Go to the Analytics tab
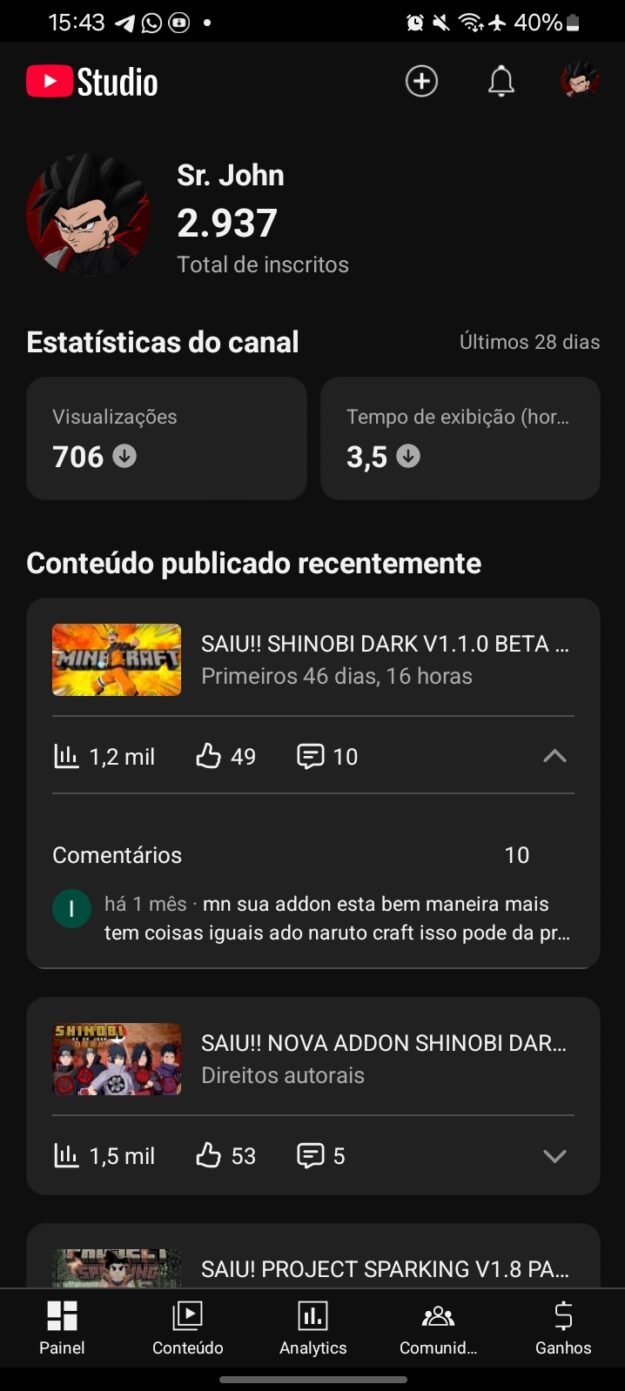 coord(313,1328)
